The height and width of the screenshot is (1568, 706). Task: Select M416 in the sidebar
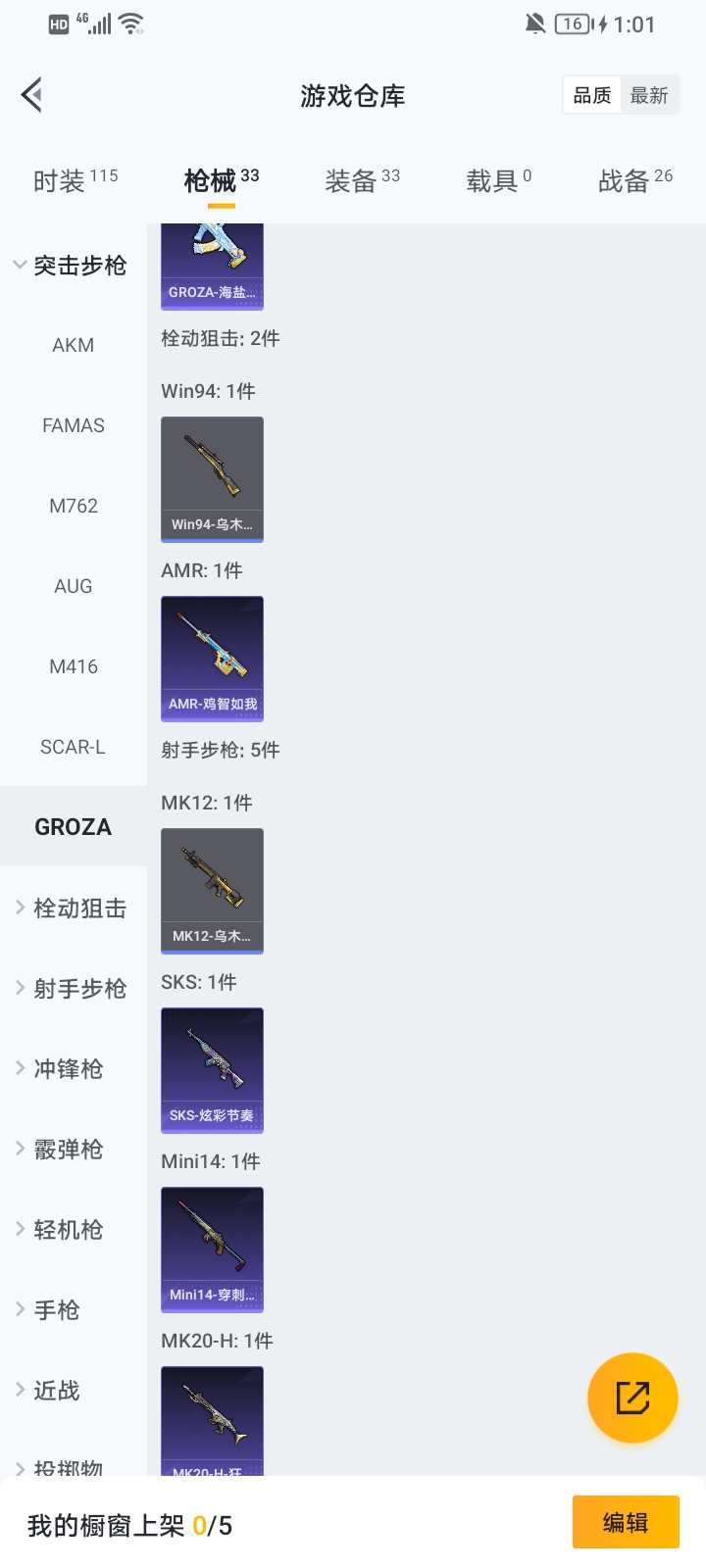point(74,666)
